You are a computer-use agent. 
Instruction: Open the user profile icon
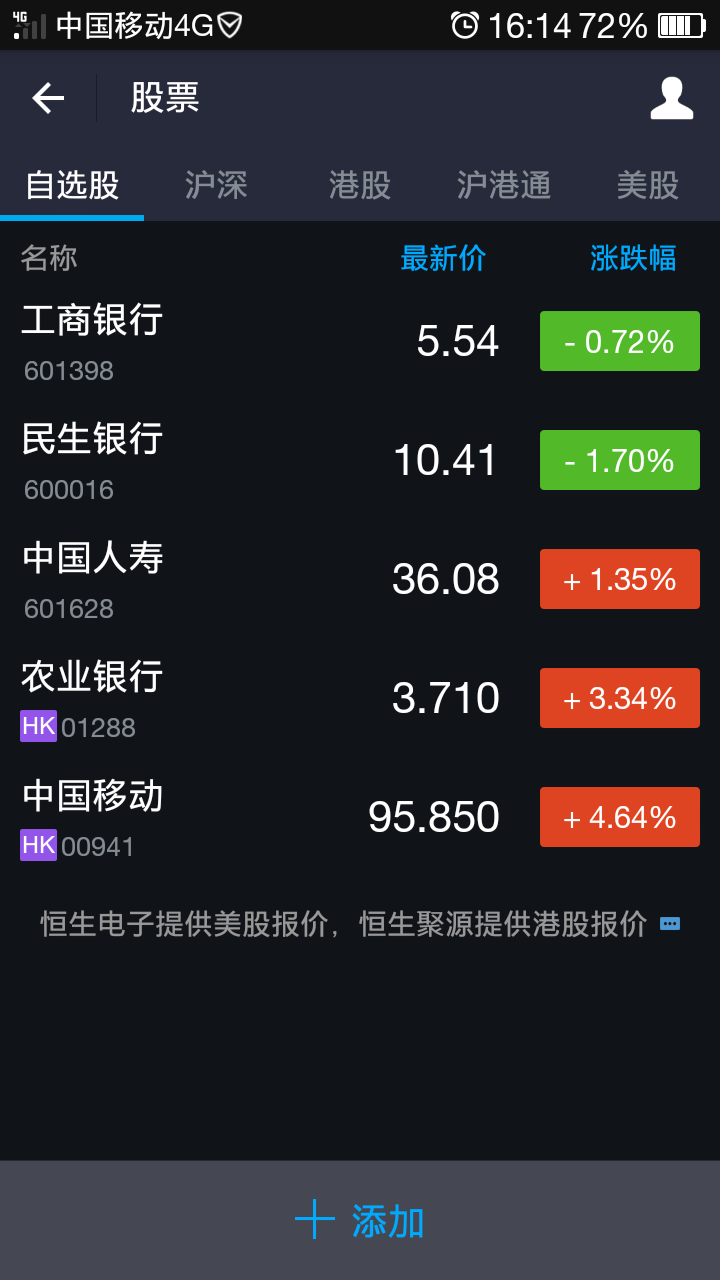coord(671,98)
